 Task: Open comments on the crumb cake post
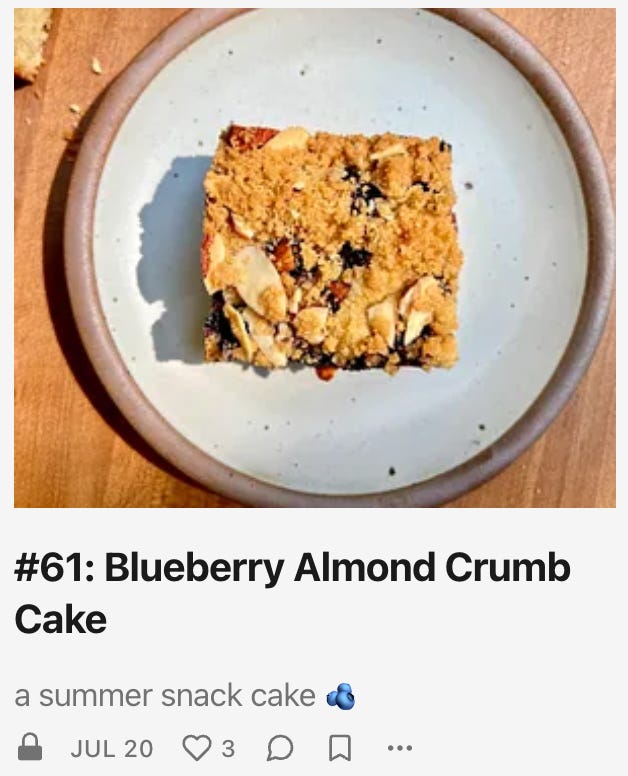(281, 748)
